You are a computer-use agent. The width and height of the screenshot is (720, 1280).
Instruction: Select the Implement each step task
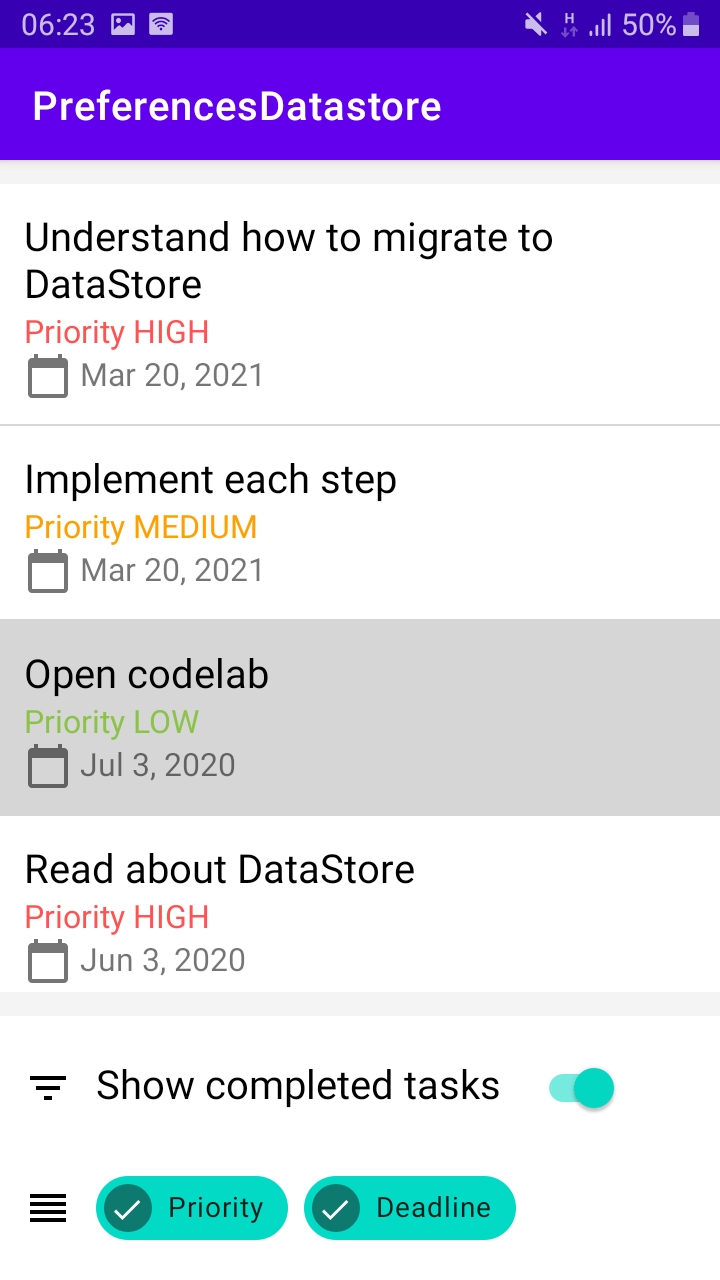click(x=360, y=523)
